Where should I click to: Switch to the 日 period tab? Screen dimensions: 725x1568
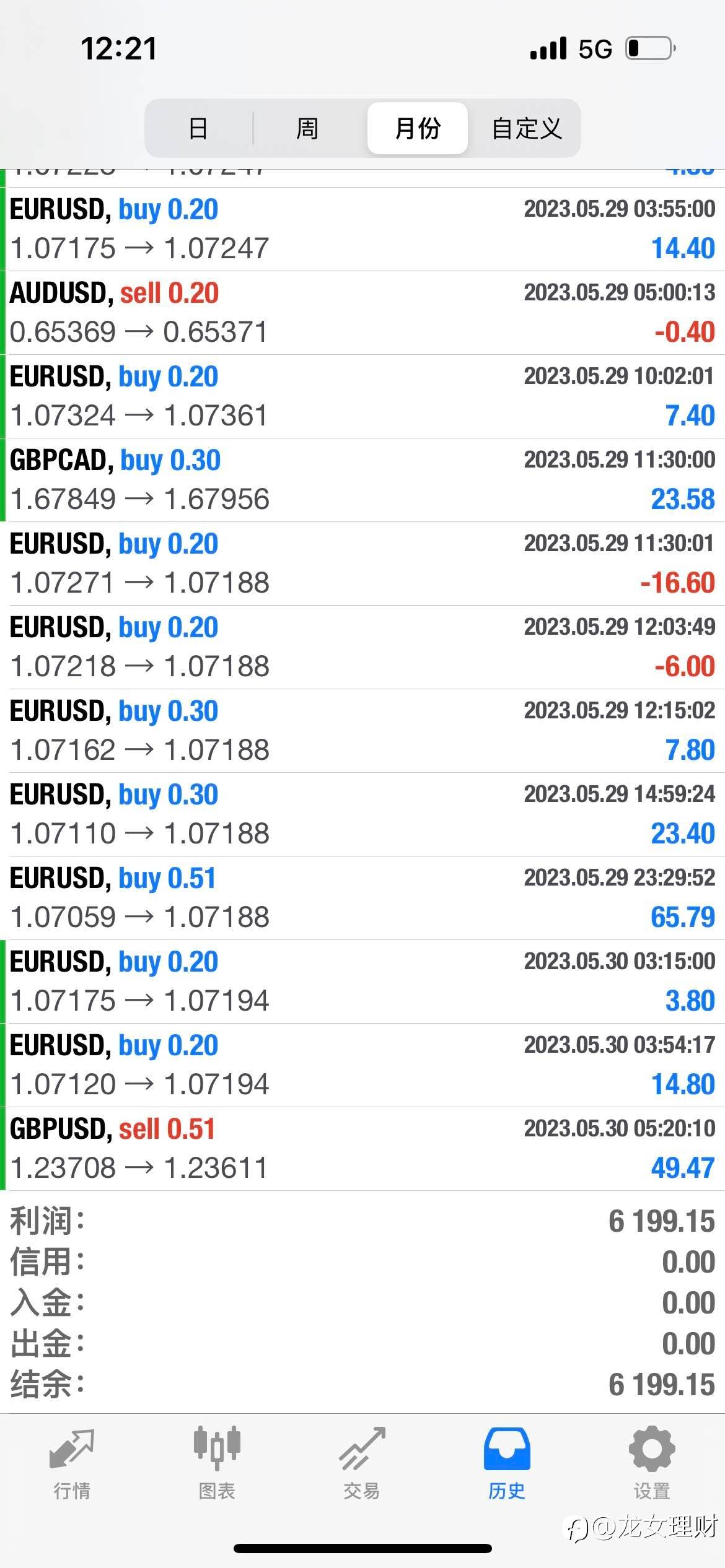click(198, 128)
